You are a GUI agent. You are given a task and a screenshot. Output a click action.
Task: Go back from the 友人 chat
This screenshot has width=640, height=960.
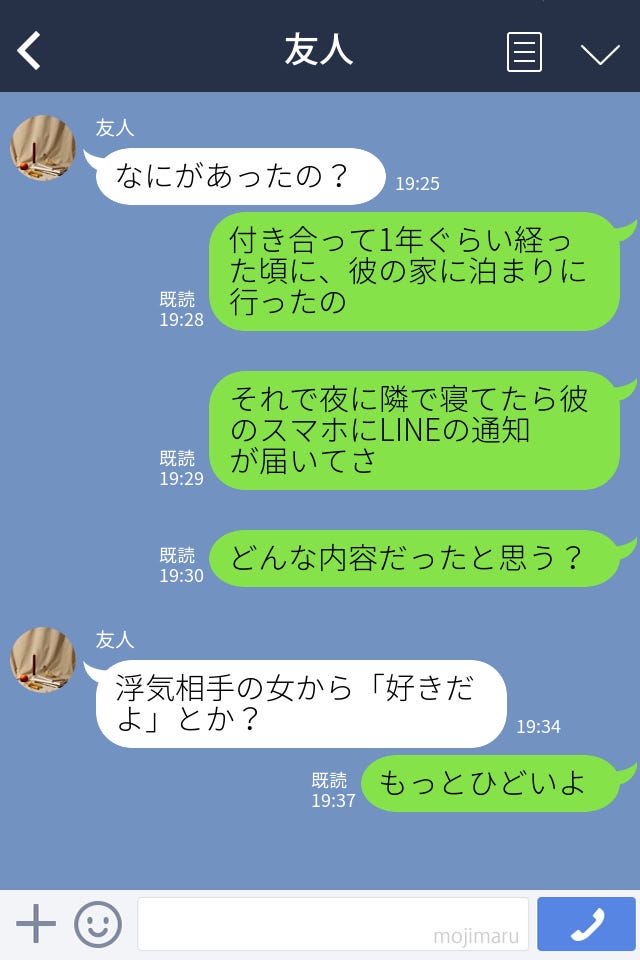30,51
